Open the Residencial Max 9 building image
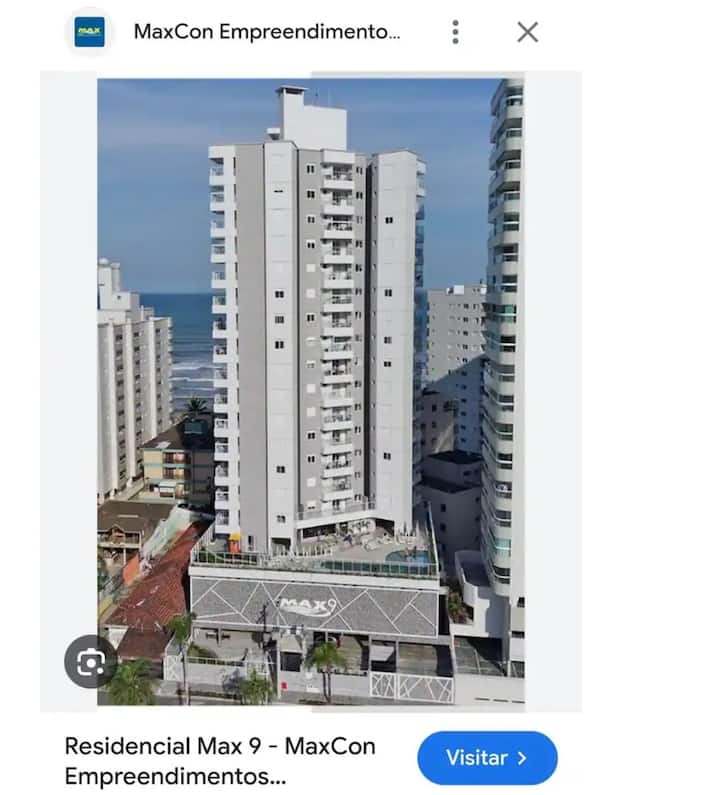The image size is (720, 795). (310, 390)
